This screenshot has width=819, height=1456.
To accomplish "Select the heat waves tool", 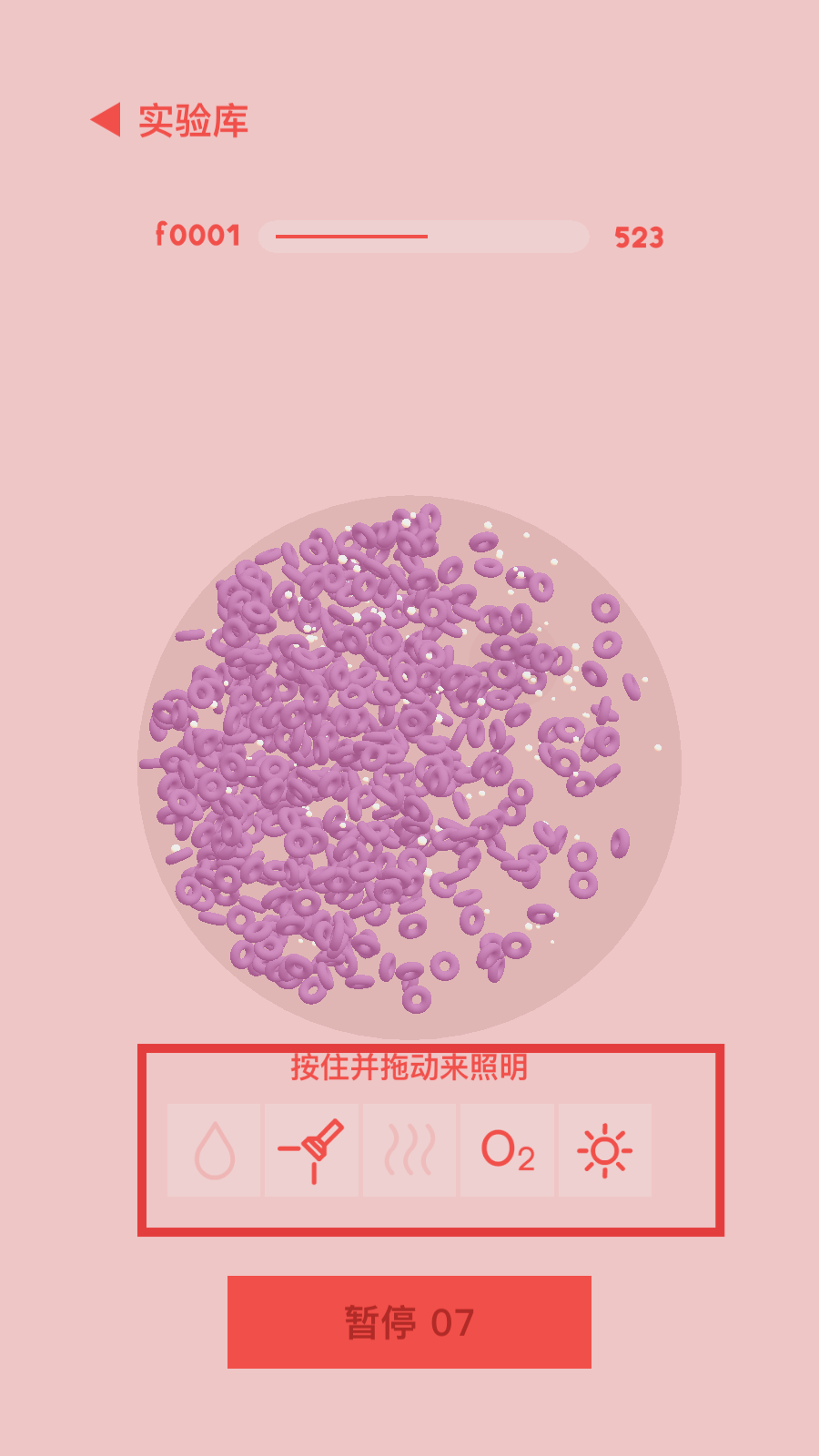I will (x=409, y=1150).
